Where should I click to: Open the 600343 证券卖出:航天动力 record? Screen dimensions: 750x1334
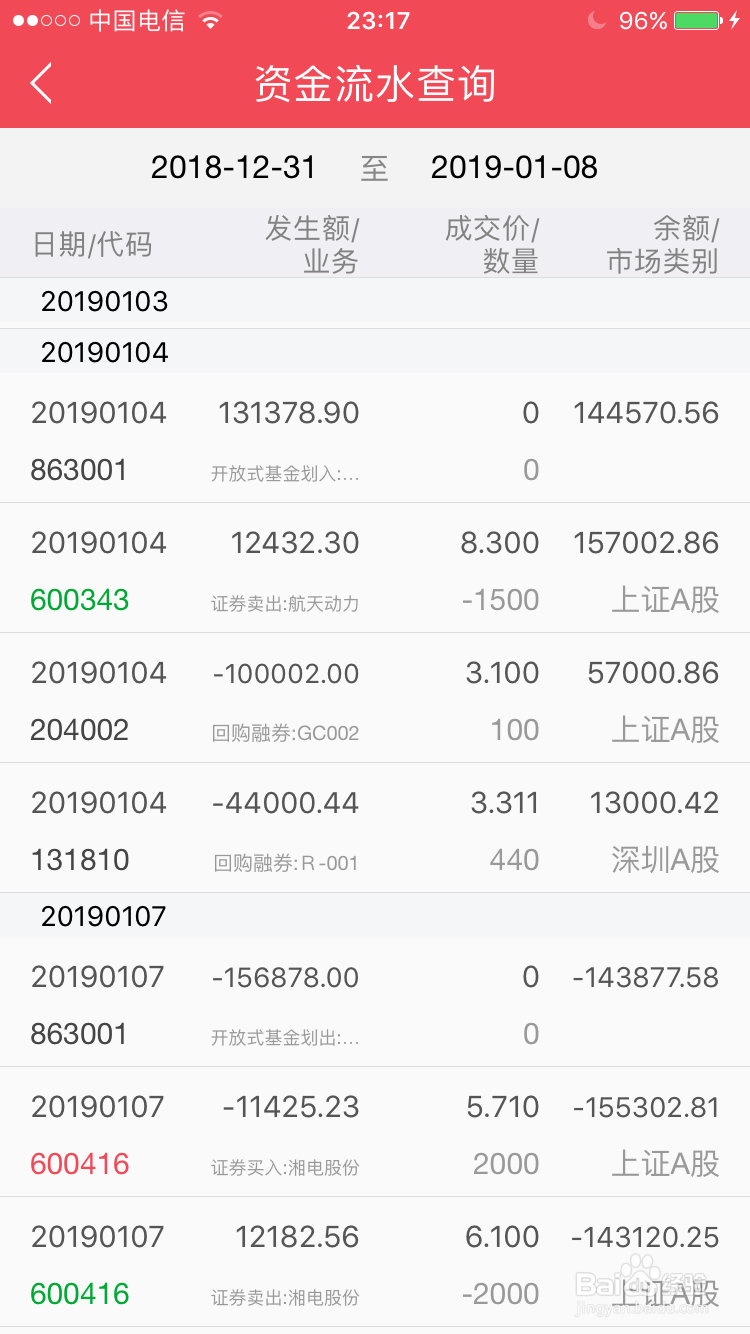coord(375,568)
